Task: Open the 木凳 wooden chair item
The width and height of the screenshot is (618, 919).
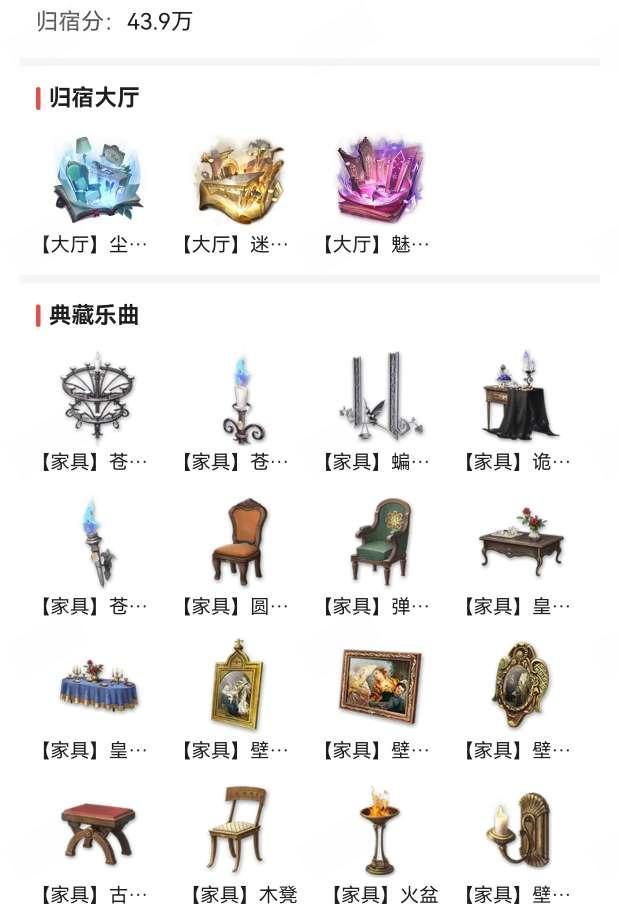Action: pyautogui.click(x=238, y=832)
